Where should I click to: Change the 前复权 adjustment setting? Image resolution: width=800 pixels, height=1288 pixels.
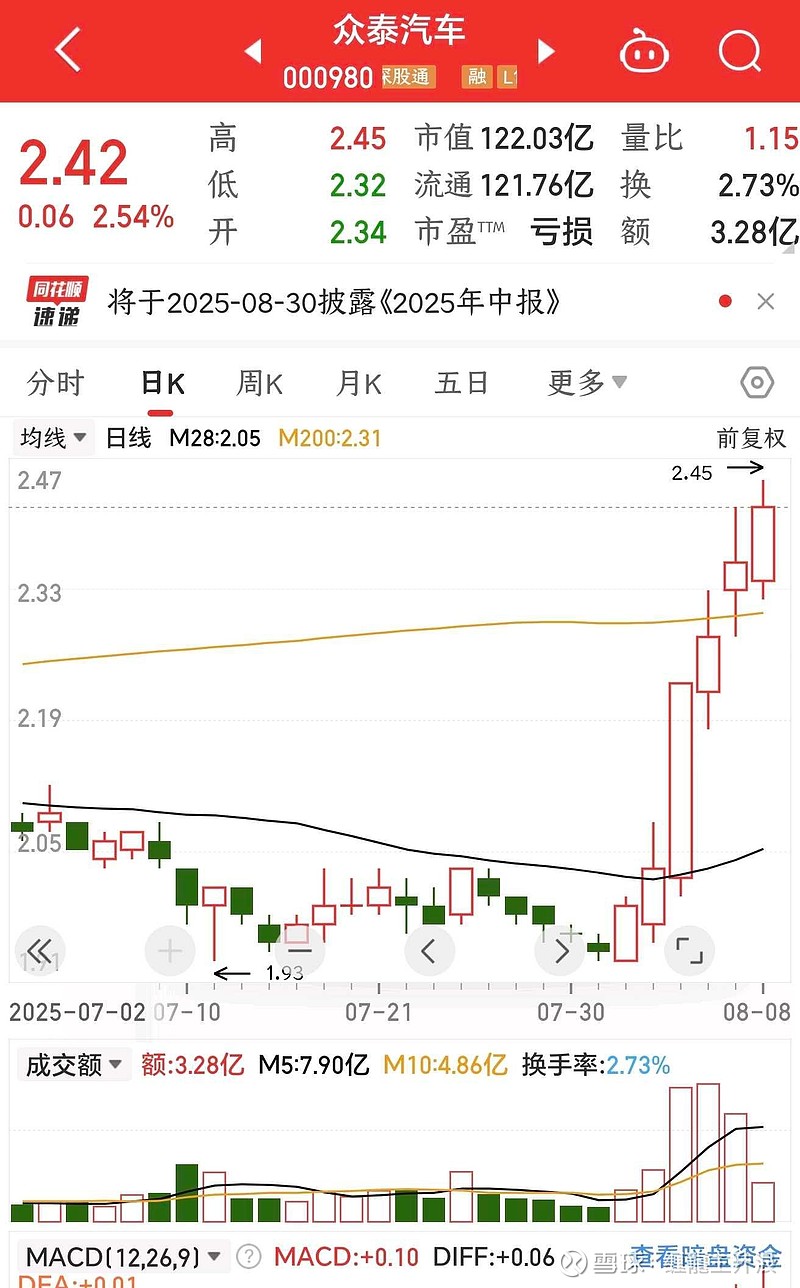pos(752,438)
